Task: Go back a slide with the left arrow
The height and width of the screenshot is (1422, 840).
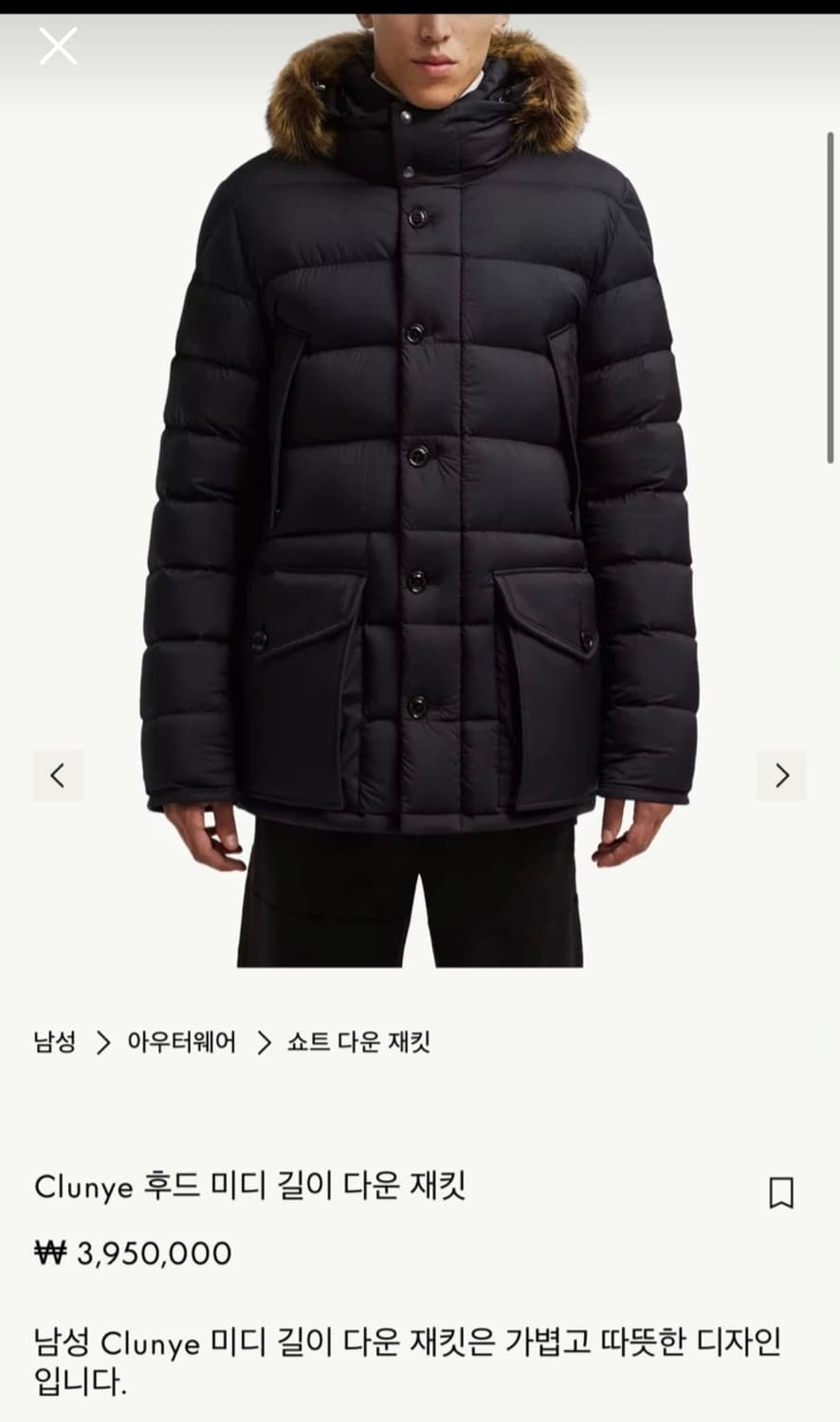Action: point(58,775)
